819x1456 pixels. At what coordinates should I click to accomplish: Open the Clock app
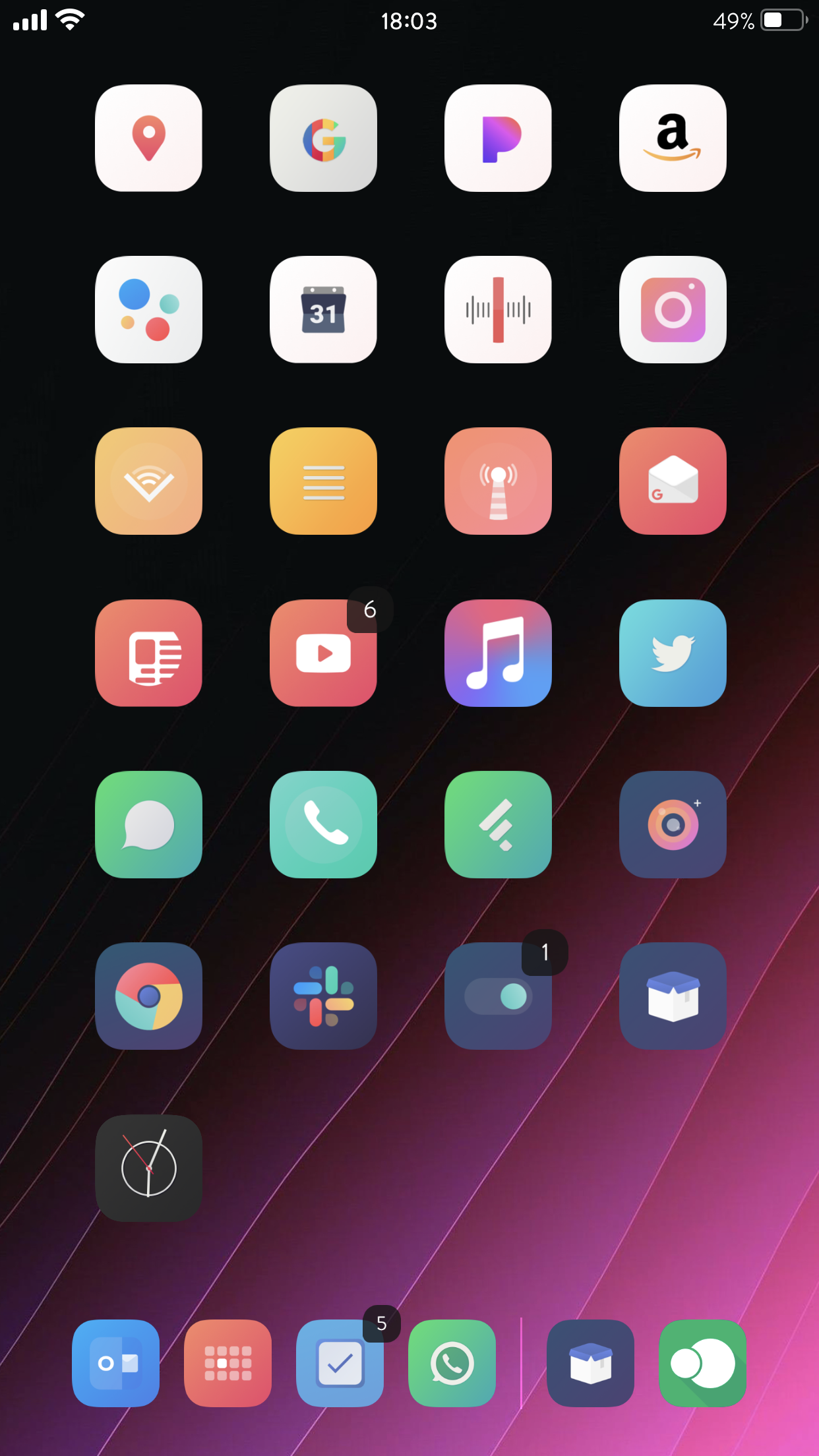[x=148, y=1168]
